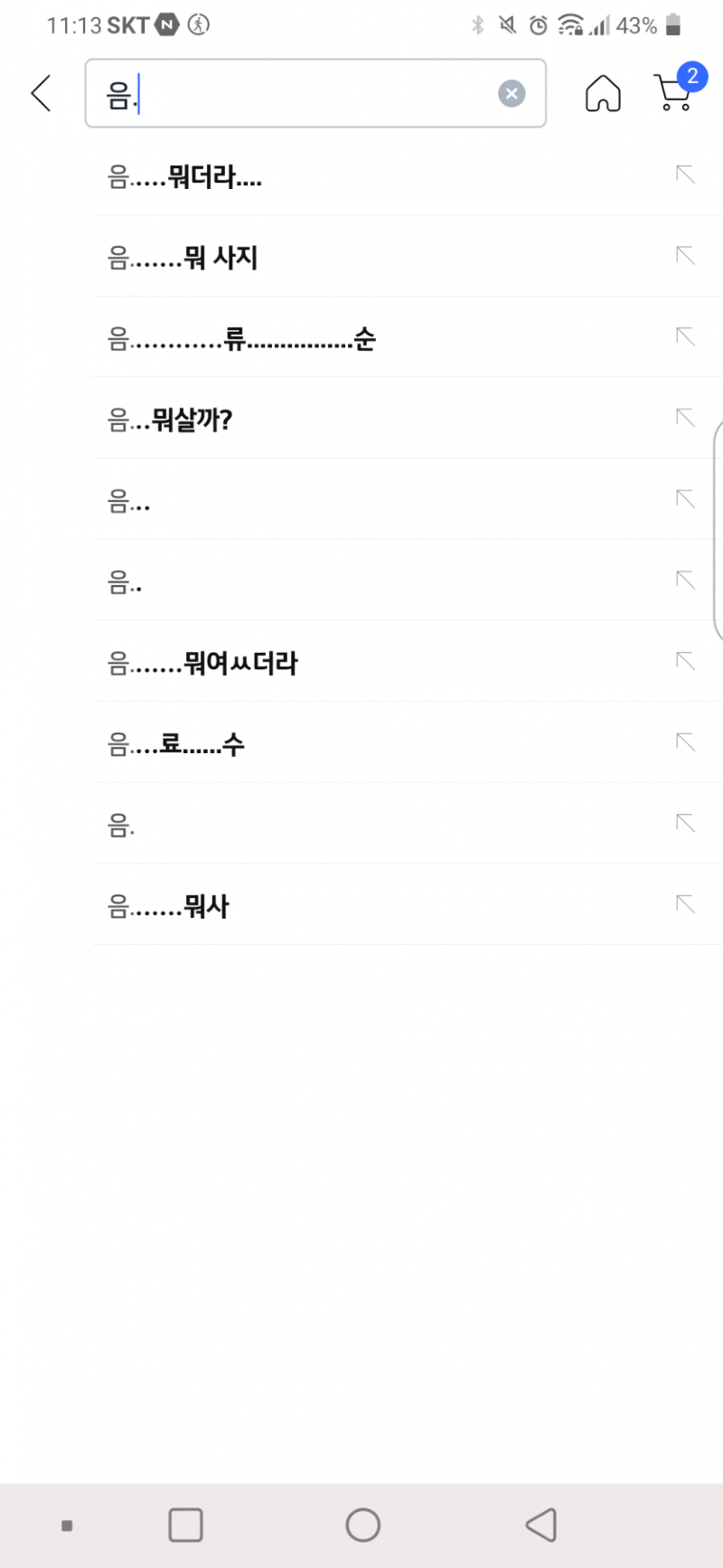Fill search with 음...류...순 using its arrow
723x1568 pixels.
pyautogui.click(x=686, y=337)
